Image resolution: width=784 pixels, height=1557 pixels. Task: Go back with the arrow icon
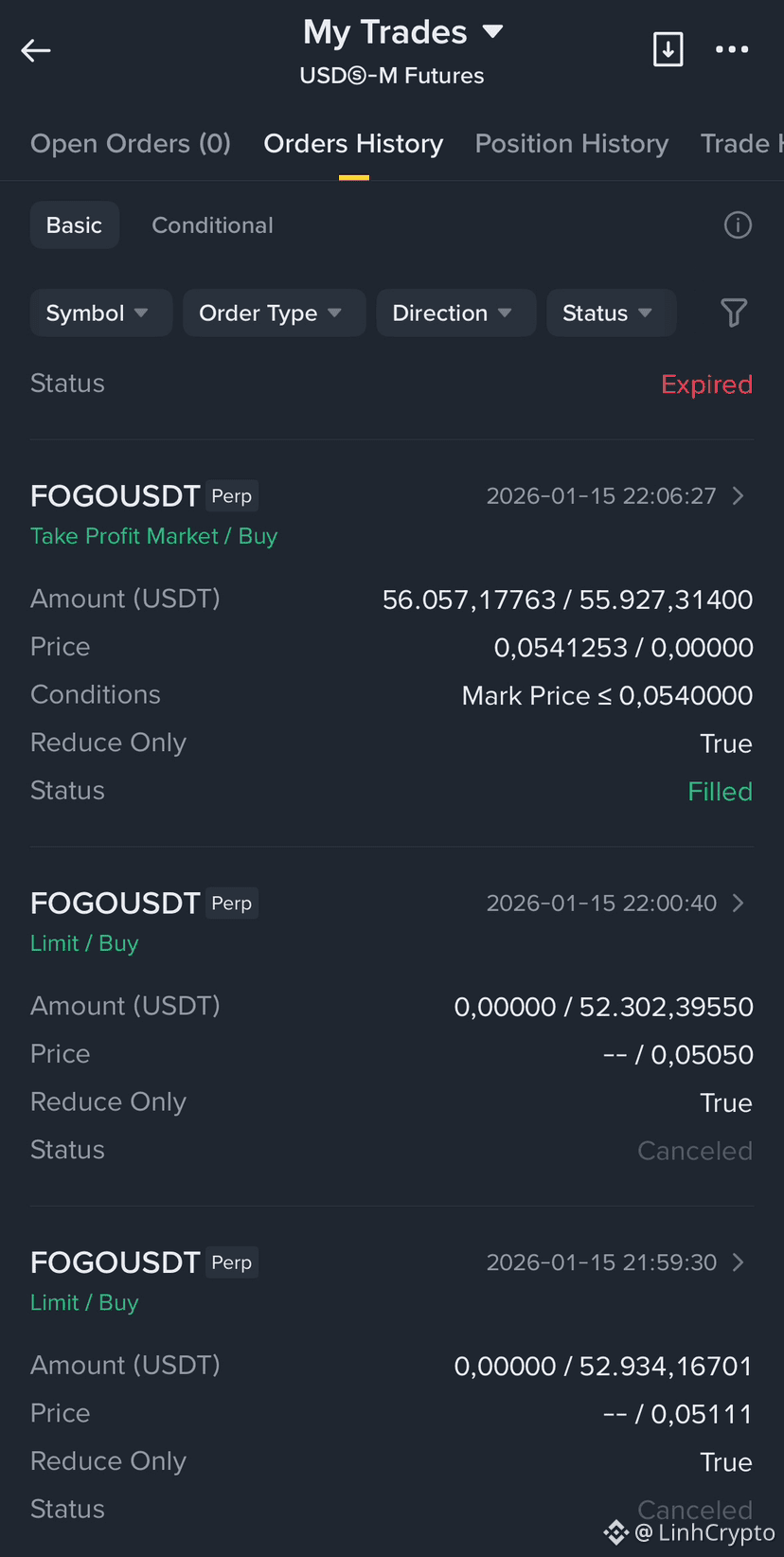(x=36, y=50)
